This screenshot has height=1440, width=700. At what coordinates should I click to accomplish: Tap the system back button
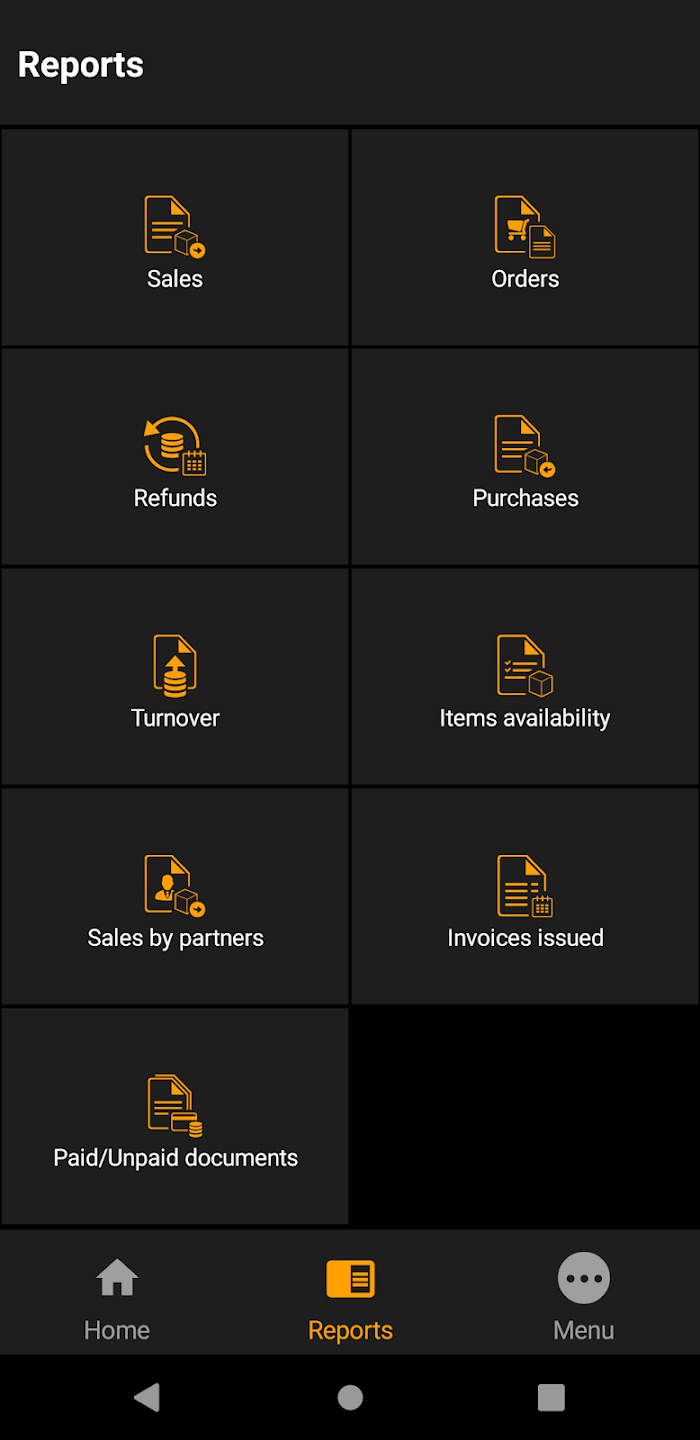(x=147, y=1397)
